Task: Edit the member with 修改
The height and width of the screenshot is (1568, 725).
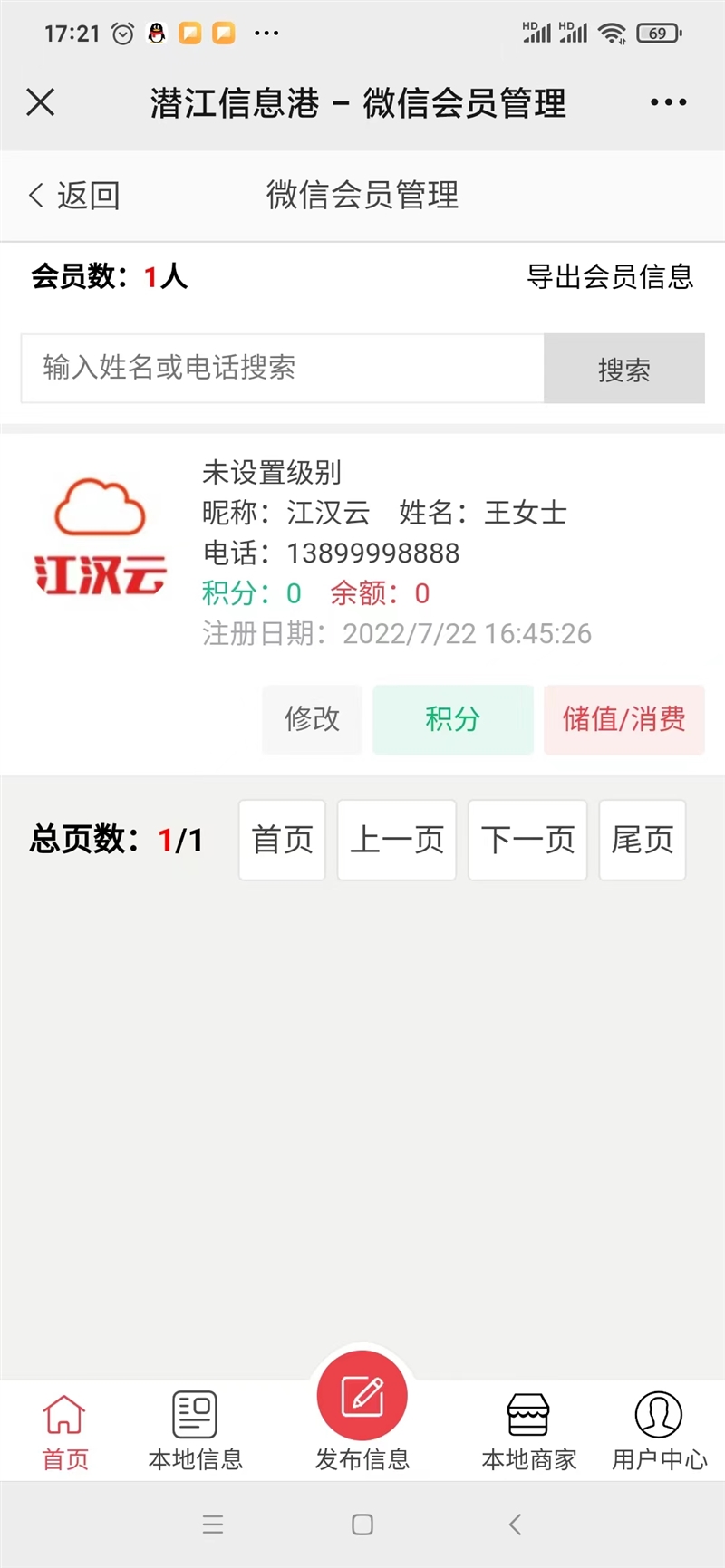Action: pos(313,719)
